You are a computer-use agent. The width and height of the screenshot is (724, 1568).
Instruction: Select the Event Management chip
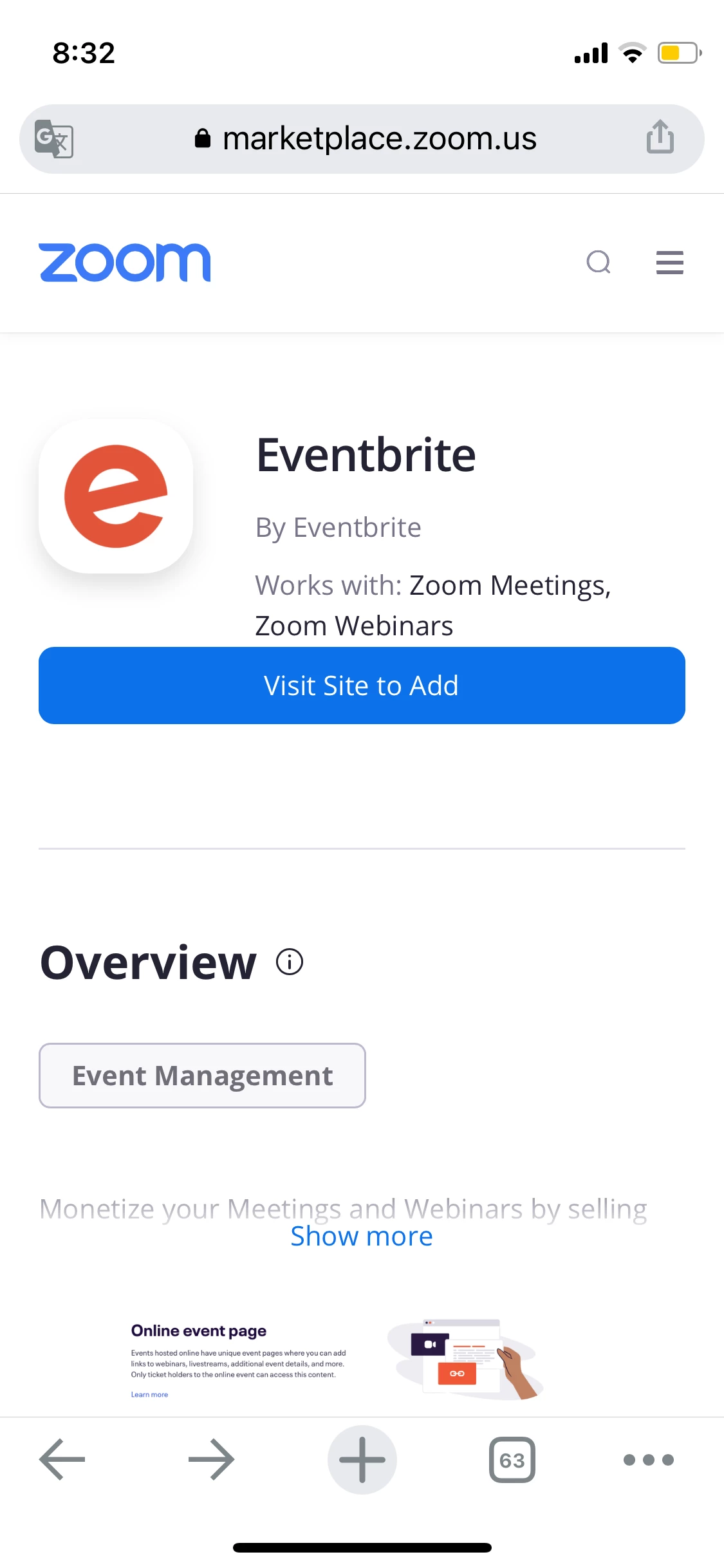tap(202, 1076)
